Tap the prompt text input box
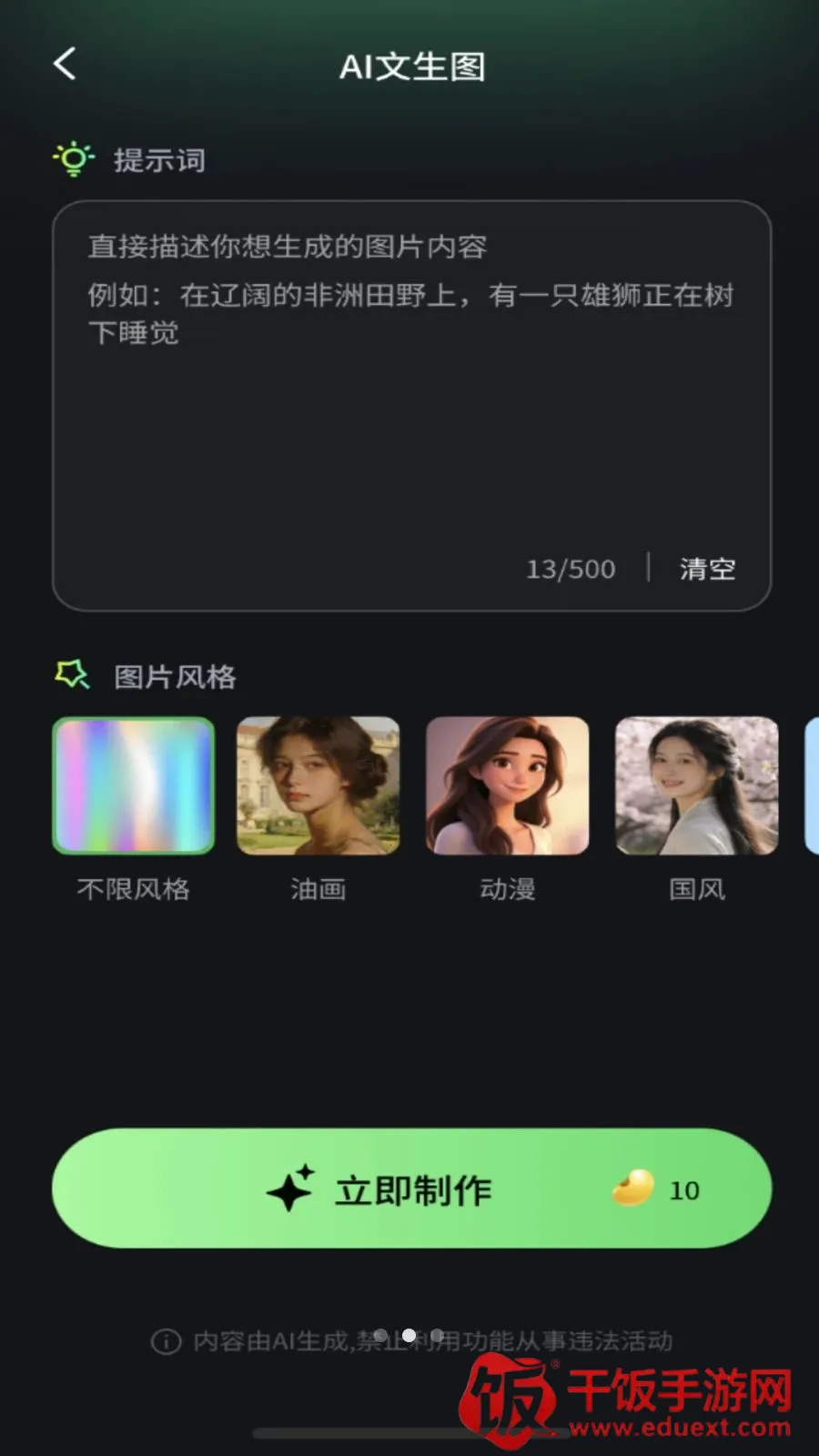Image resolution: width=819 pixels, height=1456 pixels. pos(411,405)
